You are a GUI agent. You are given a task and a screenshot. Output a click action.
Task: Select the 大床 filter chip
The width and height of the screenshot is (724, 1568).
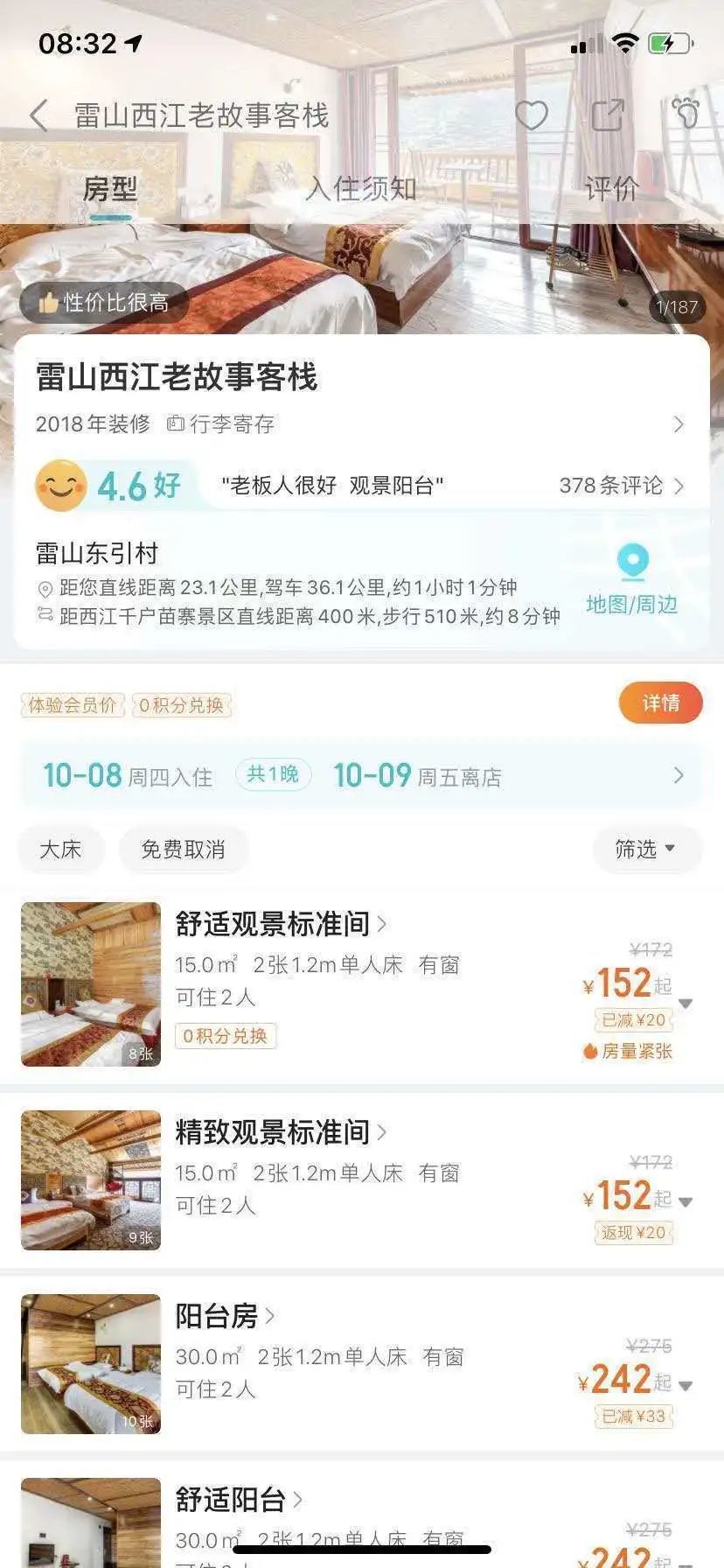(60, 849)
